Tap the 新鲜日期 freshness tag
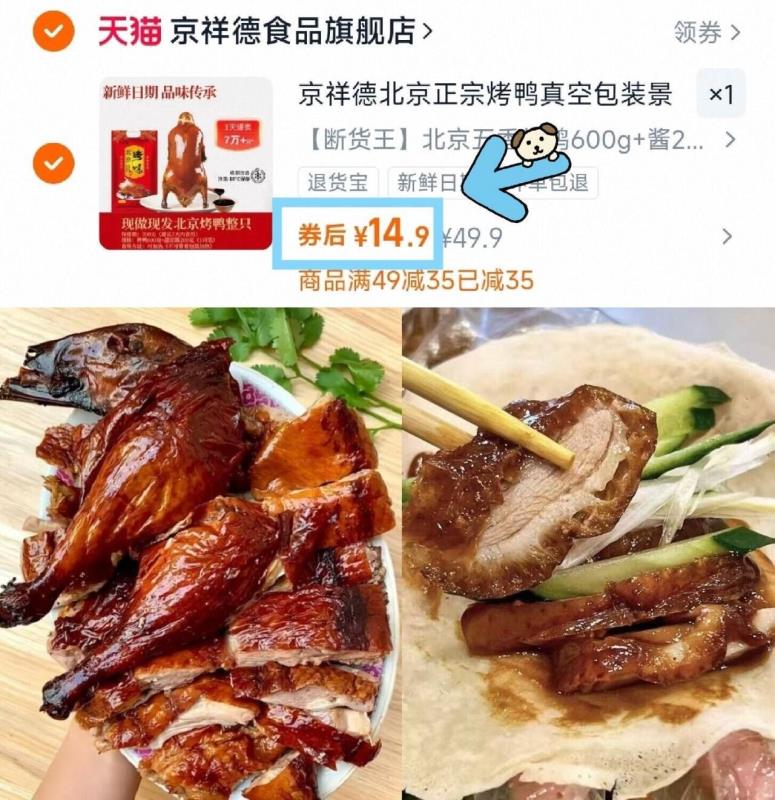This screenshot has width=775, height=800. [428, 185]
